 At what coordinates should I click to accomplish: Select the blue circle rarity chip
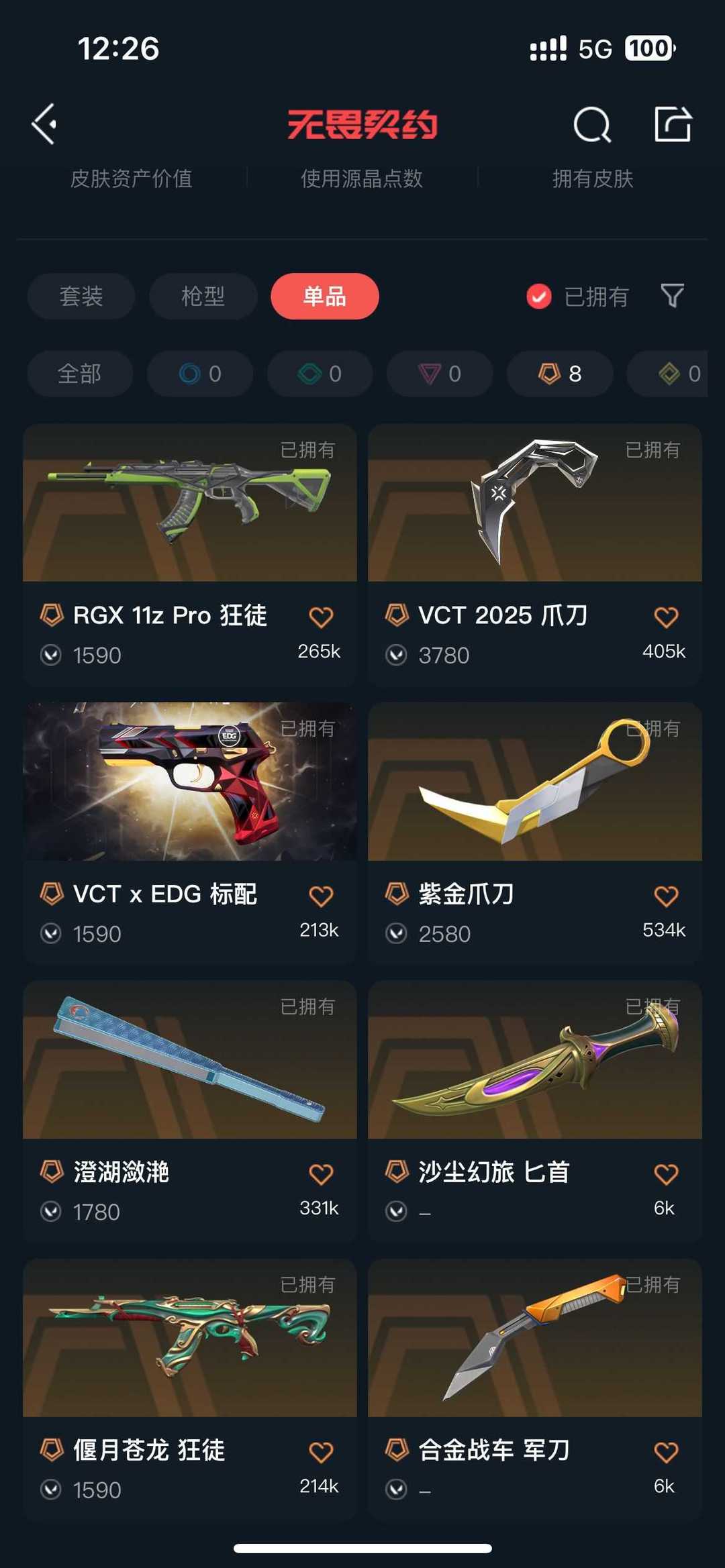pyautogui.click(x=200, y=374)
